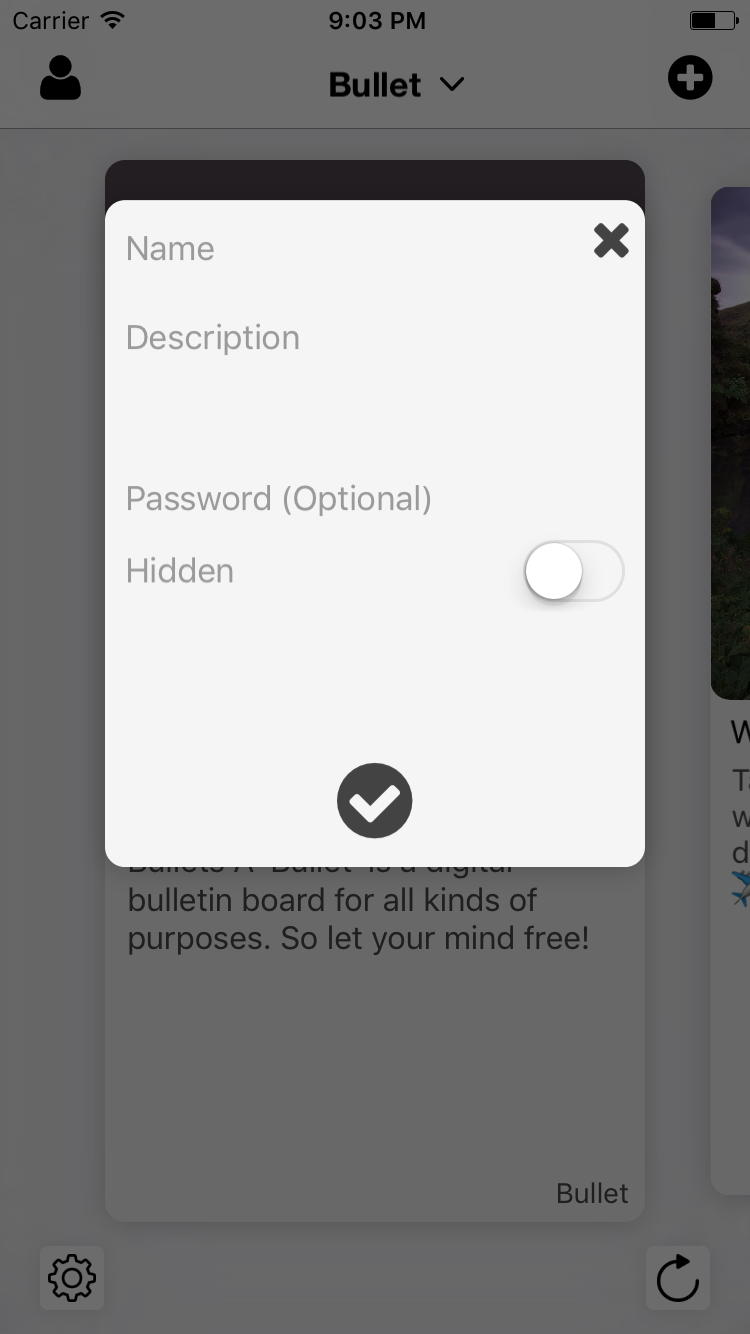Enable the Hidden switch
Viewport: 750px width, 1334px height.
tap(574, 571)
